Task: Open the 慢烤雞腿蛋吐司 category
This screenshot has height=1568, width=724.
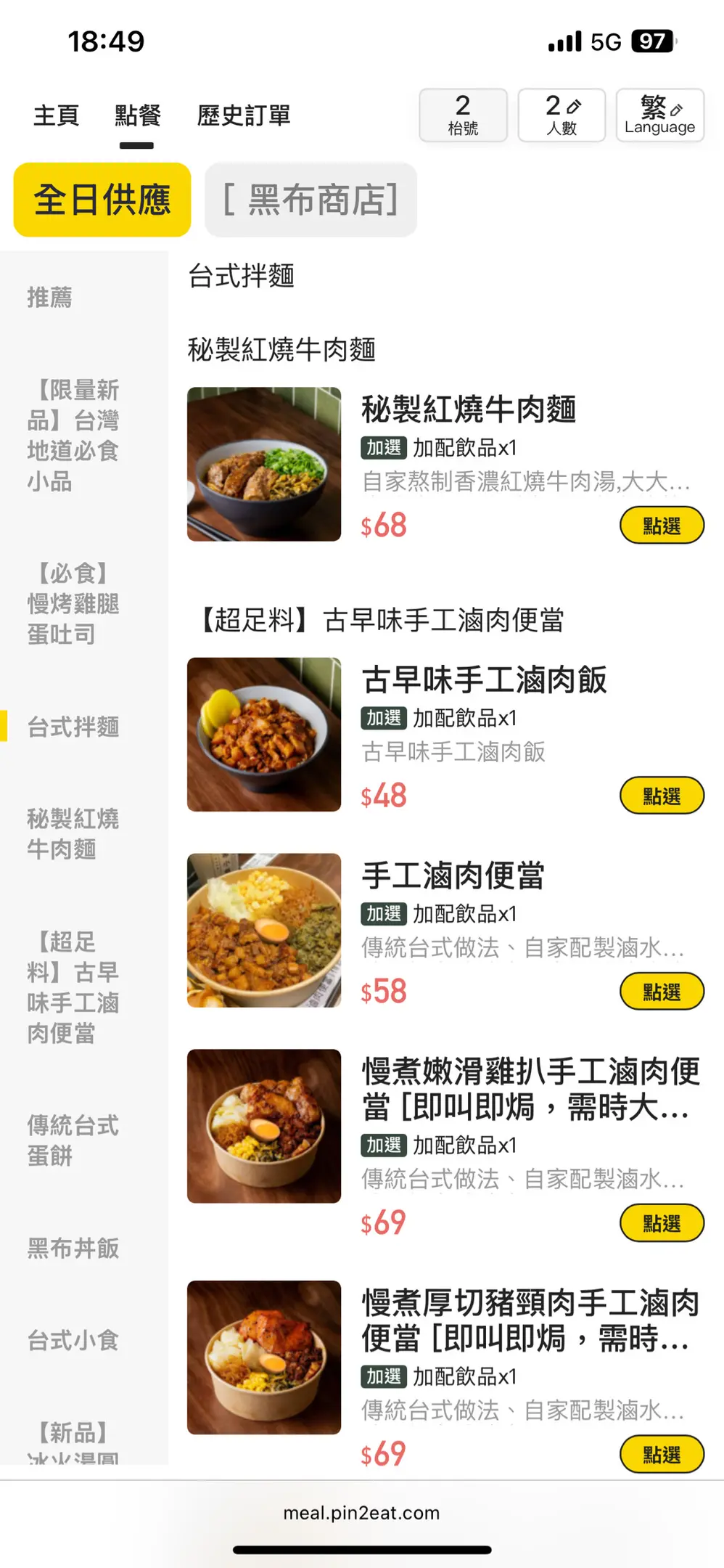Action: 73,603
